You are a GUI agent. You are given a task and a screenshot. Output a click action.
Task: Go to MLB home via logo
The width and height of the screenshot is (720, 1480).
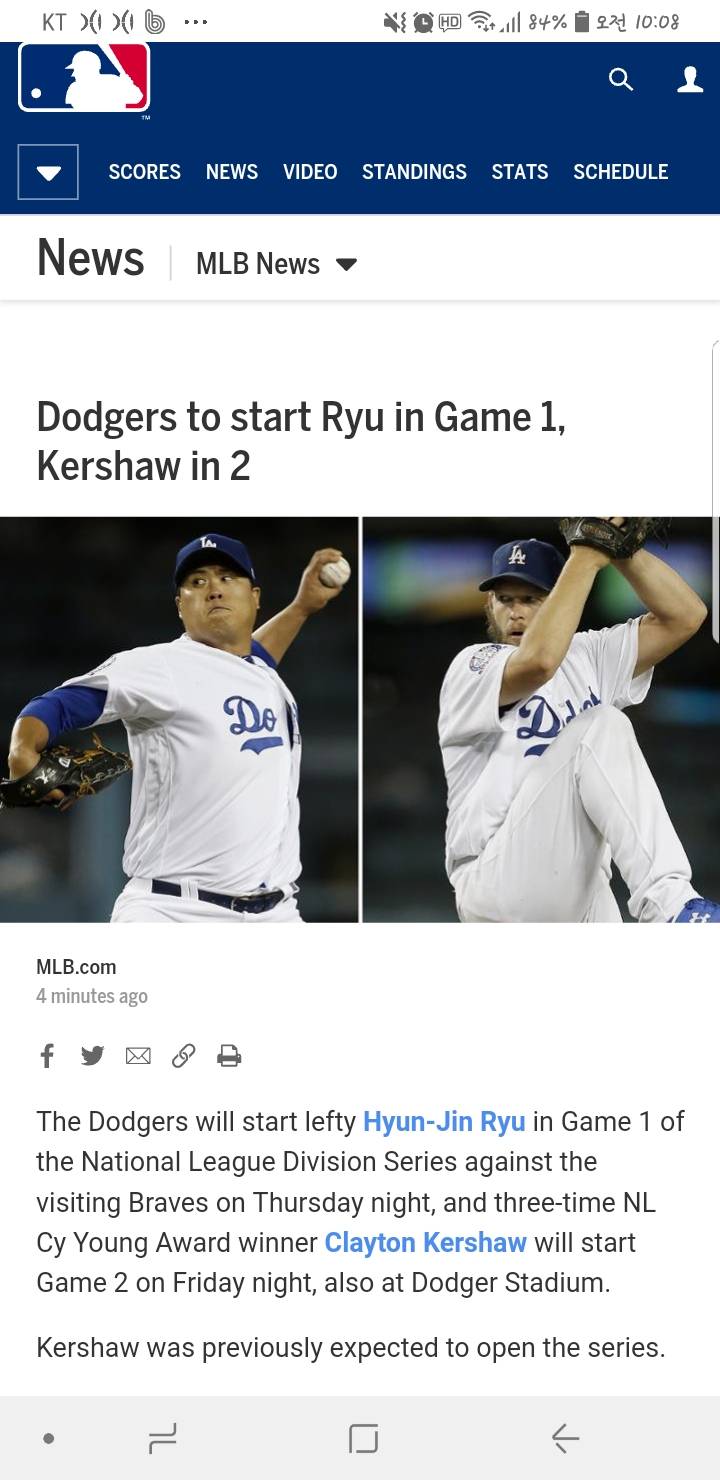click(84, 77)
